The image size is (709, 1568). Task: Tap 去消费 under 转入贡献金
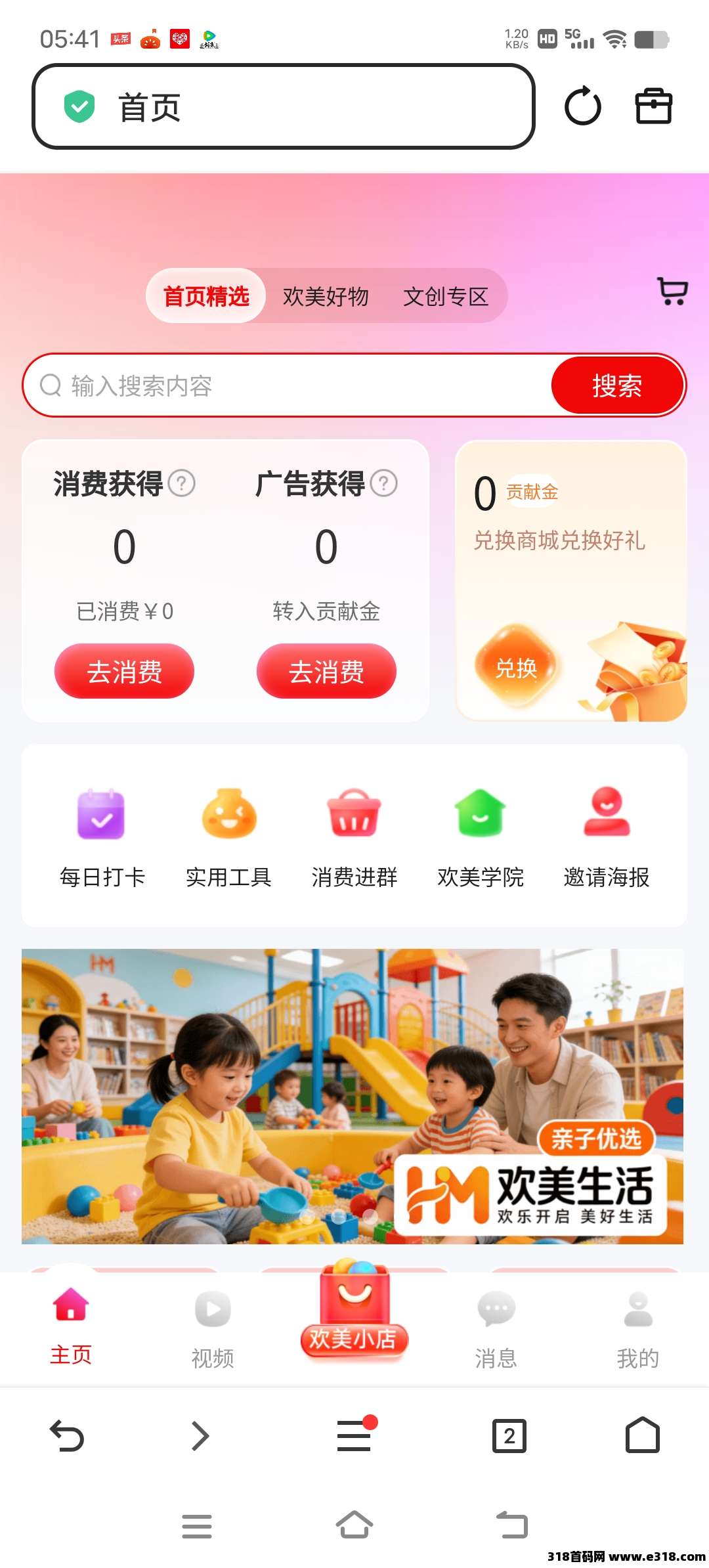tap(326, 672)
